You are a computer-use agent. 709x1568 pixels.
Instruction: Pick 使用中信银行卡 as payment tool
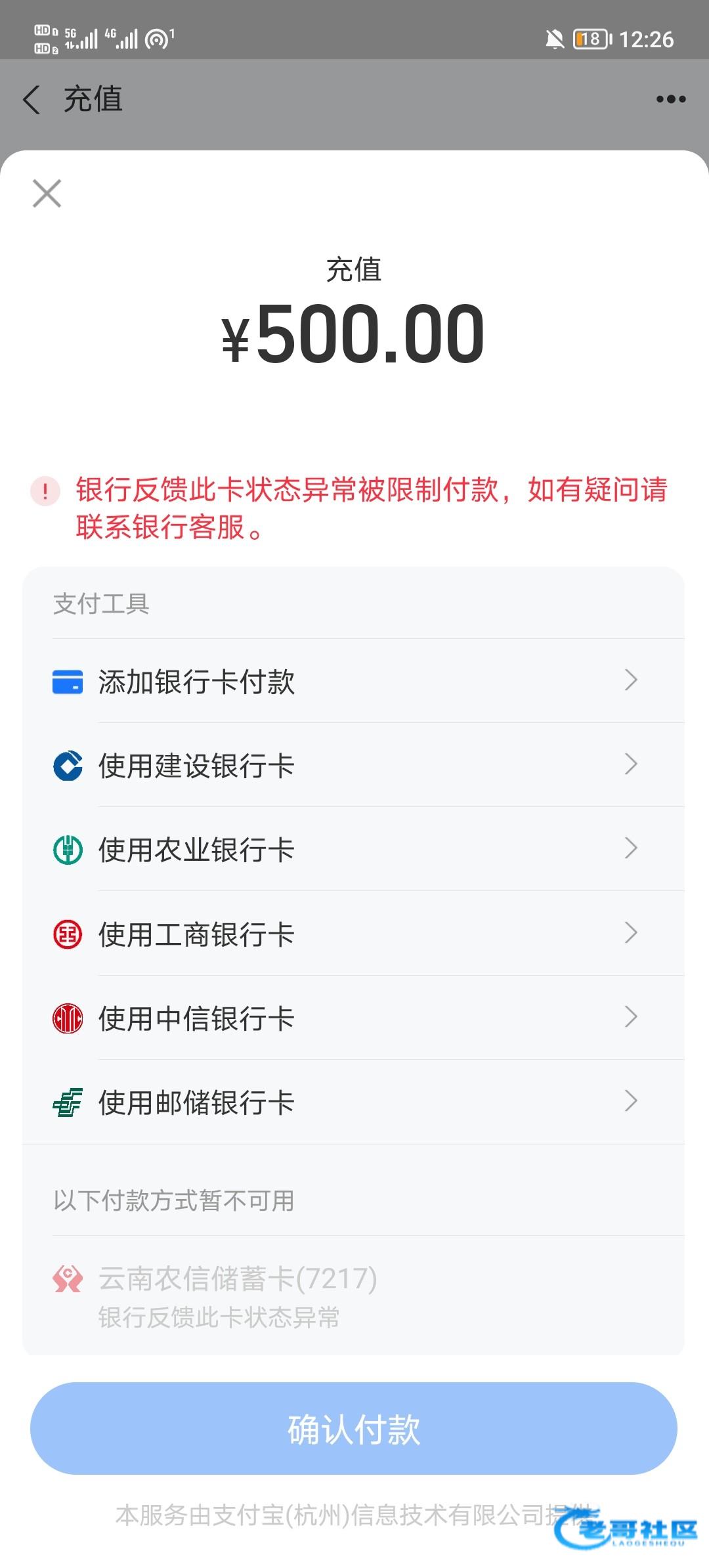[x=354, y=1017]
